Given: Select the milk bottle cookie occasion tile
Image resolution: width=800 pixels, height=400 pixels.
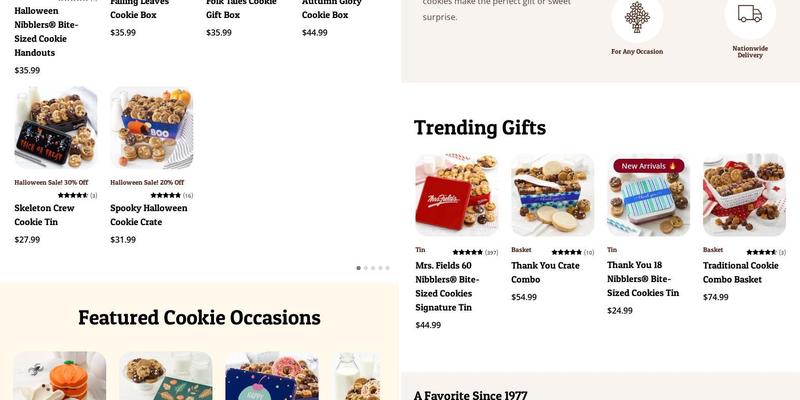Looking at the screenshot, I should [x=357, y=376].
